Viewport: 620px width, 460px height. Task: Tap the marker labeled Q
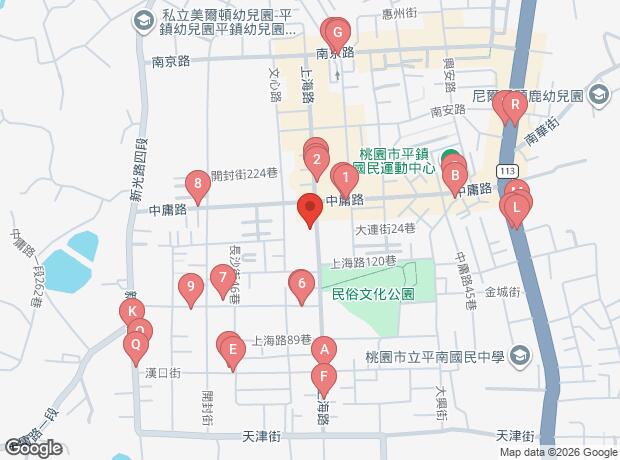click(135, 346)
